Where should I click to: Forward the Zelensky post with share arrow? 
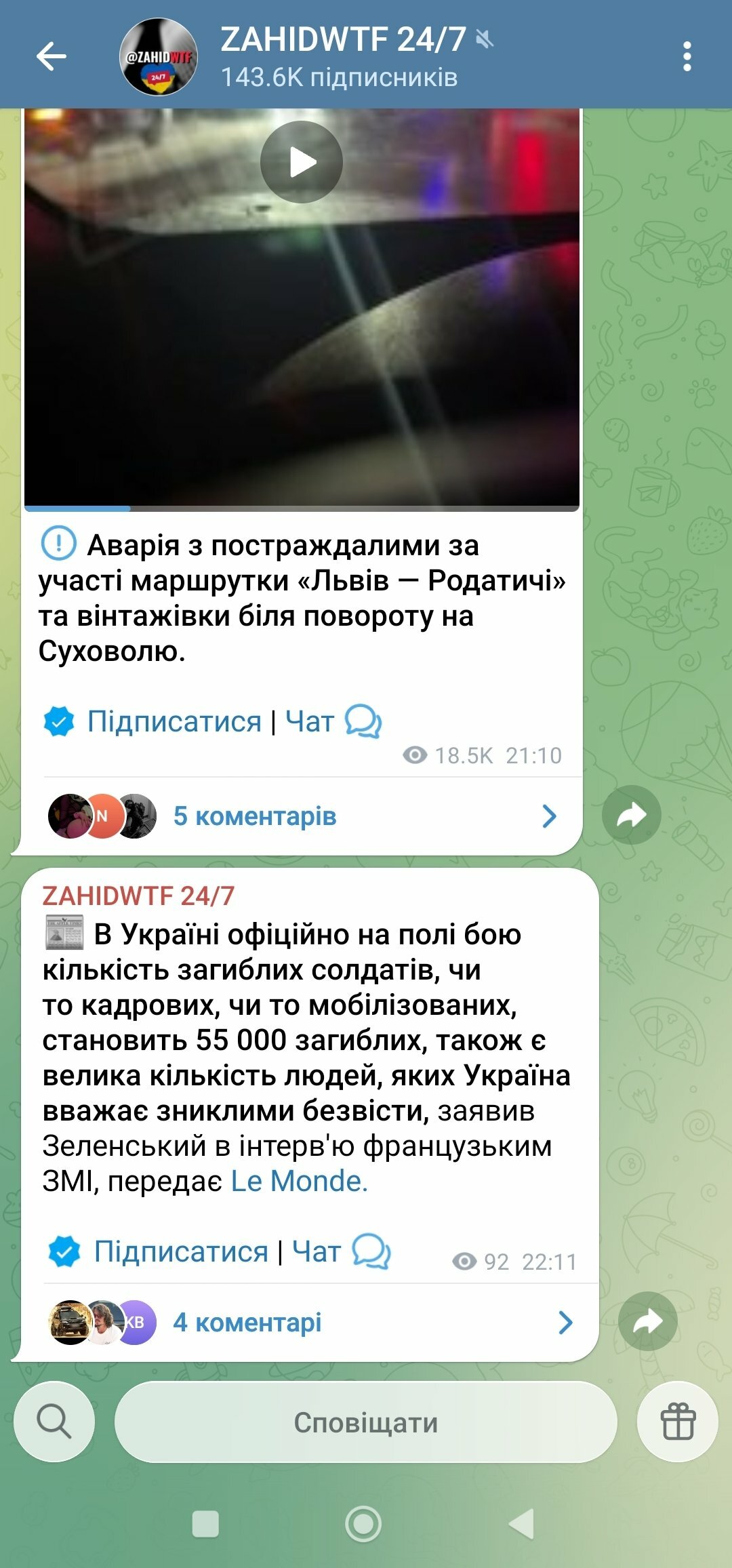coord(647,1321)
